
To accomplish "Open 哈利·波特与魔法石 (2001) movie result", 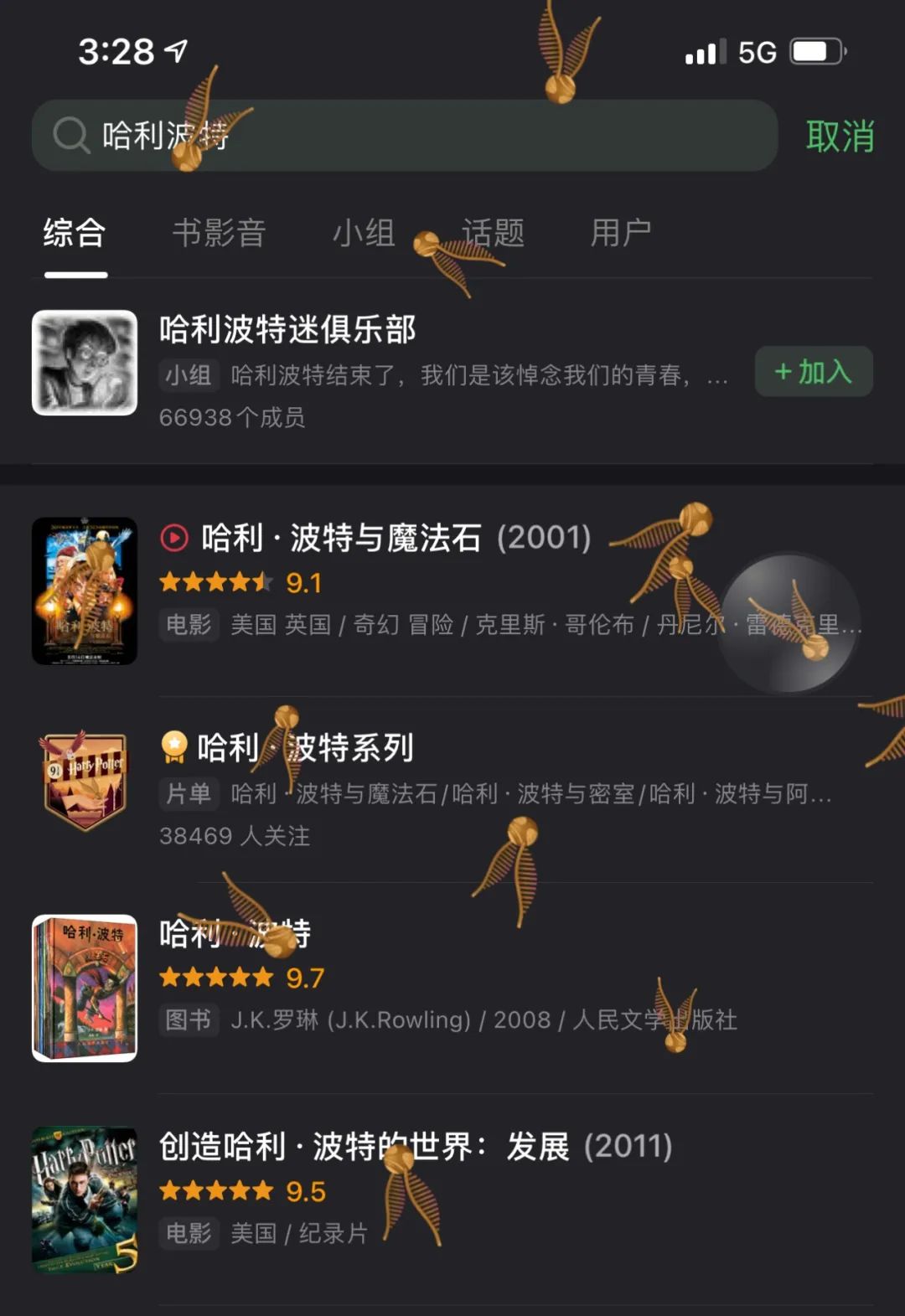I will [394, 538].
